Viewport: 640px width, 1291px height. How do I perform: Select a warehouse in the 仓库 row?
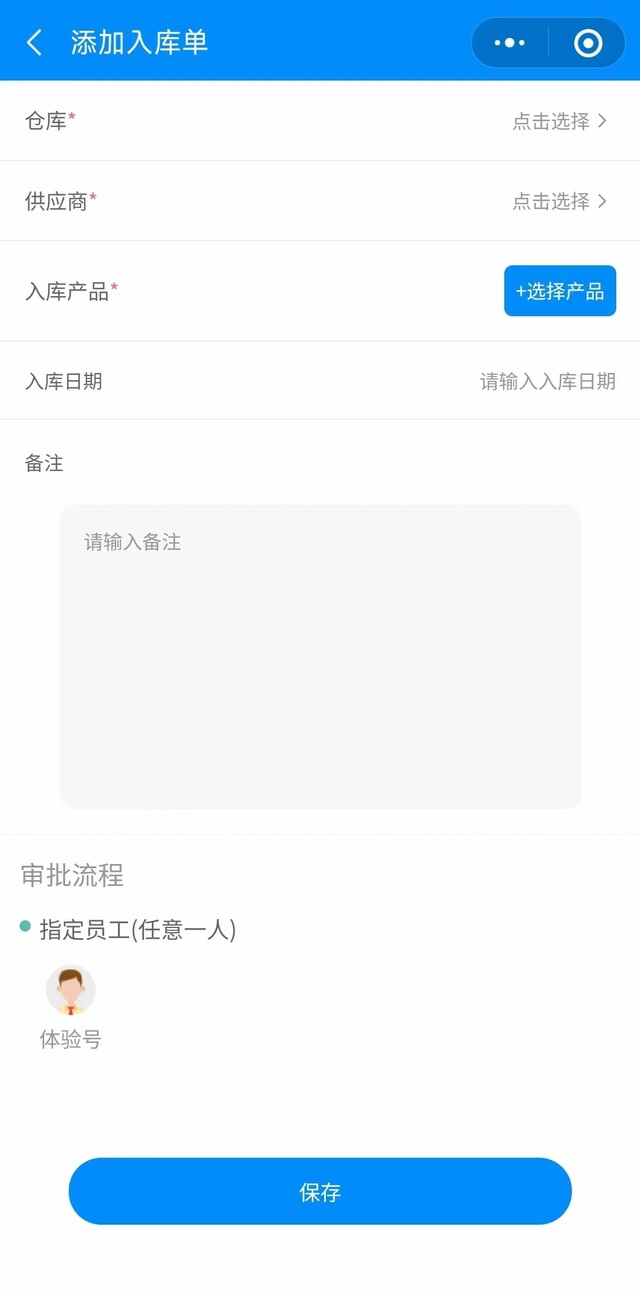[x=559, y=121]
